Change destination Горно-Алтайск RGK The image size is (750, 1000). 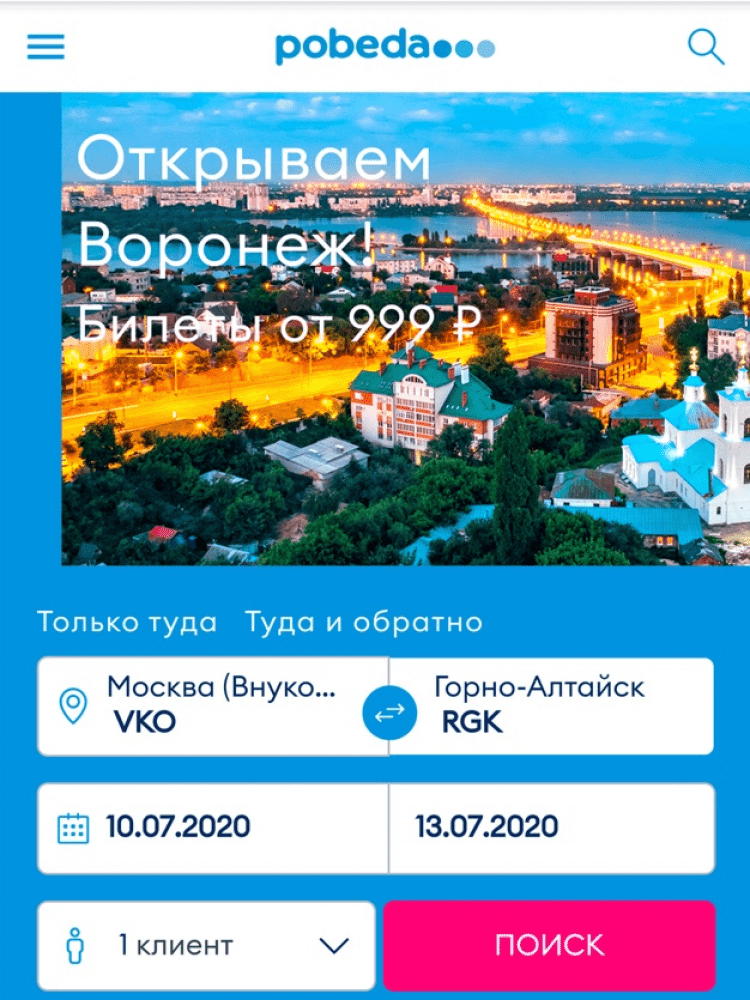[x=560, y=705]
